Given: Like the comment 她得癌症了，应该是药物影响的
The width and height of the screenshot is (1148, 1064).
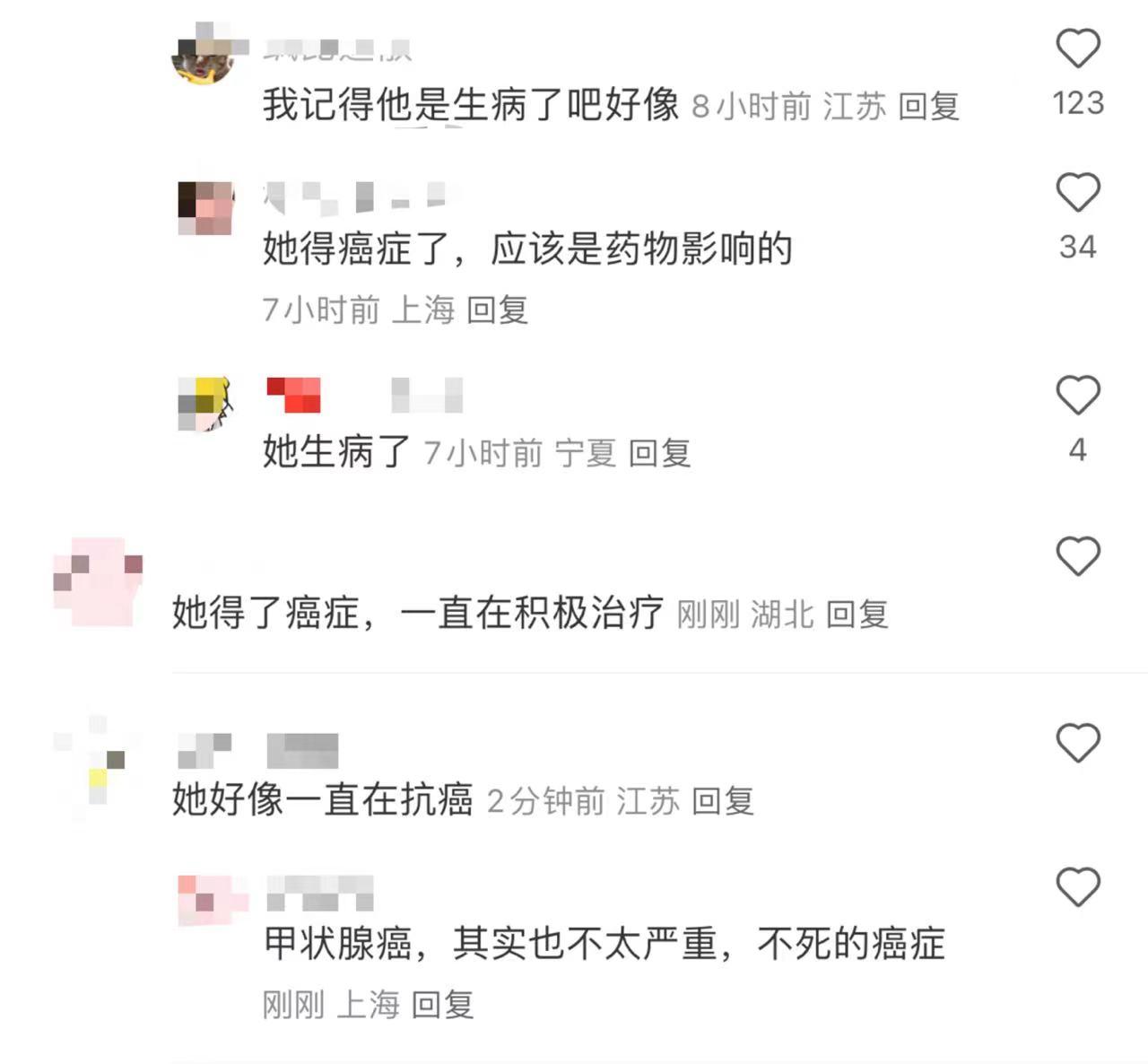Looking at the screenshot, I should (1077, 193).
